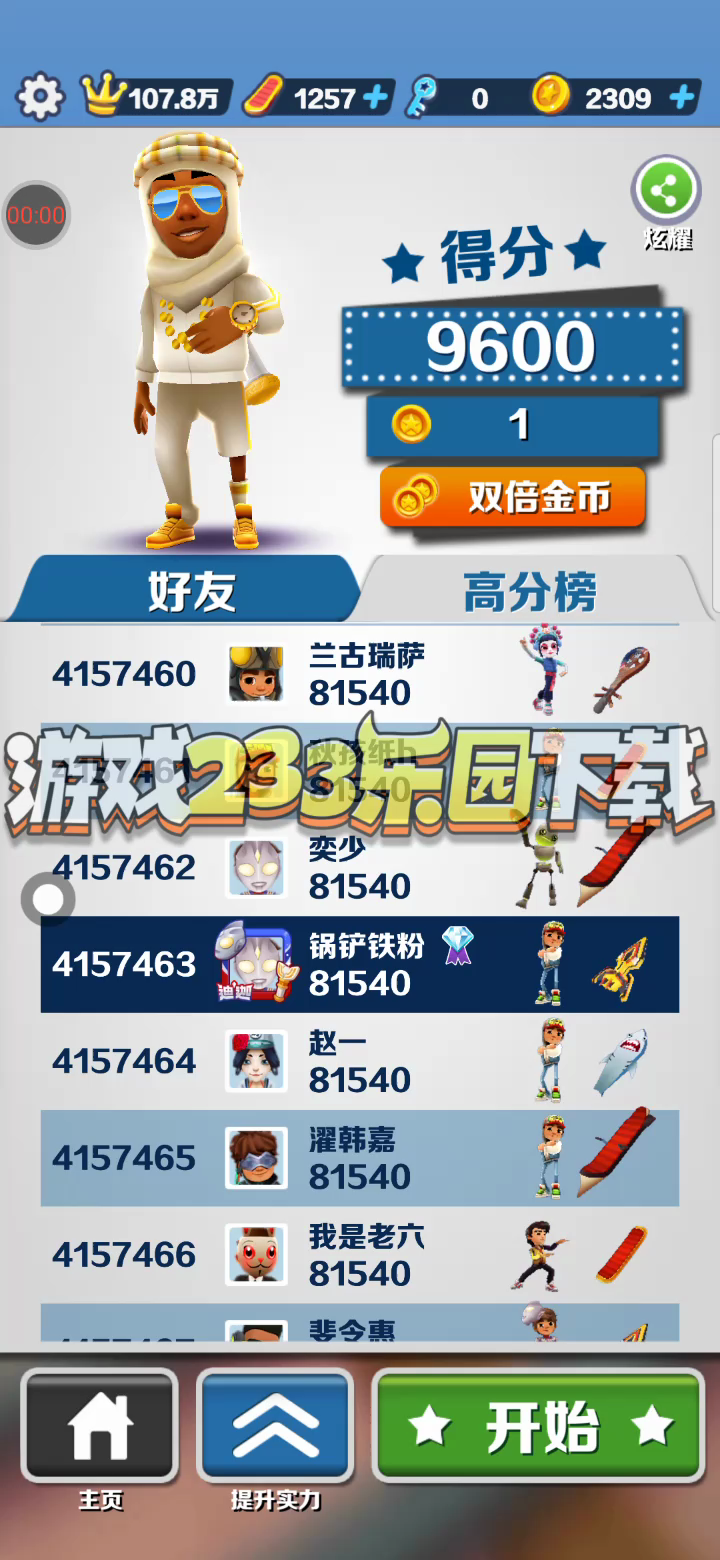The image size is (720, 1560).
Task: Open 提升实力 upgrade menu
Action: click(x=276, y=1427)
